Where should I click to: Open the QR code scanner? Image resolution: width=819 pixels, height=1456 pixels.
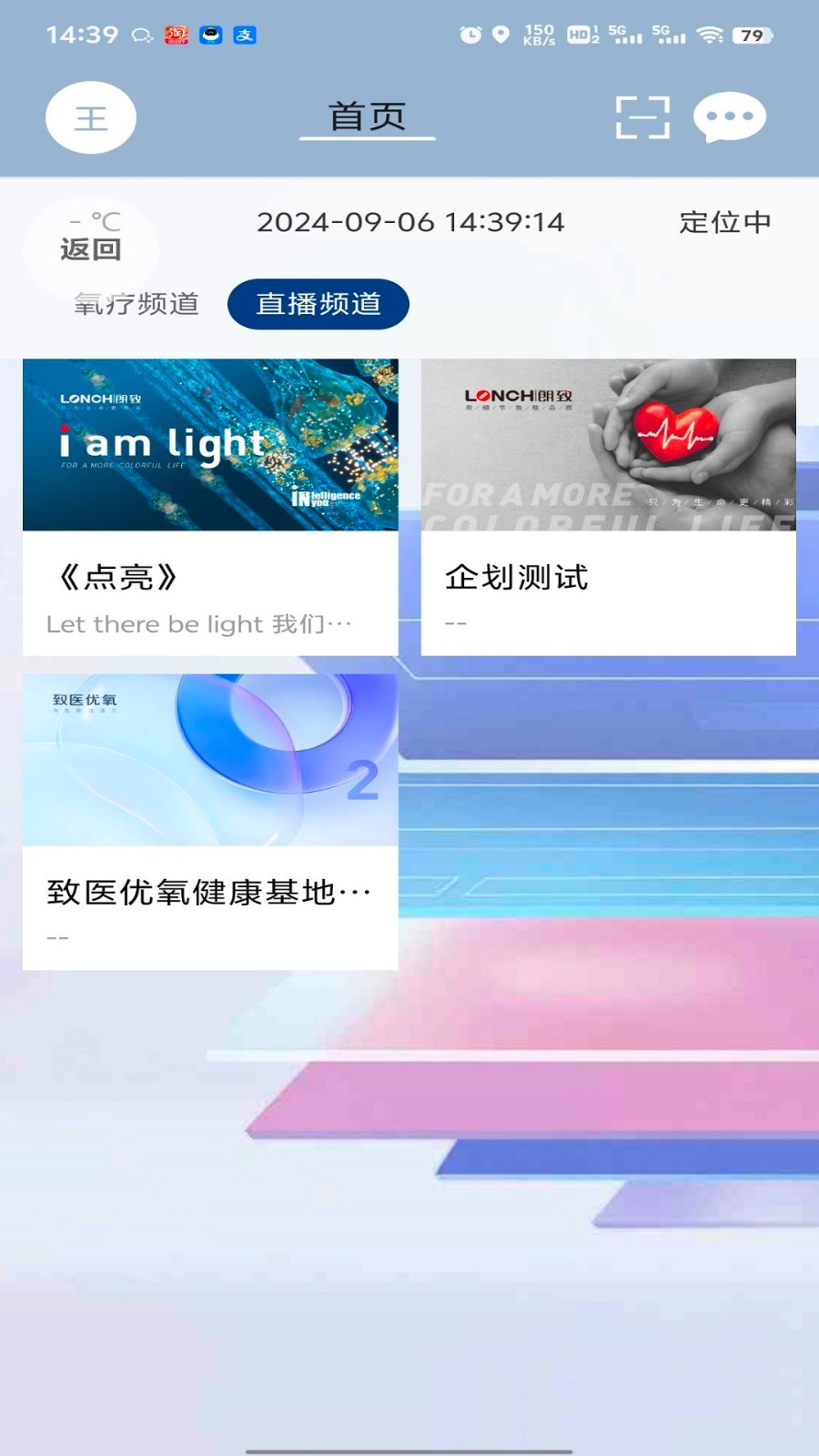coord(642,117)
